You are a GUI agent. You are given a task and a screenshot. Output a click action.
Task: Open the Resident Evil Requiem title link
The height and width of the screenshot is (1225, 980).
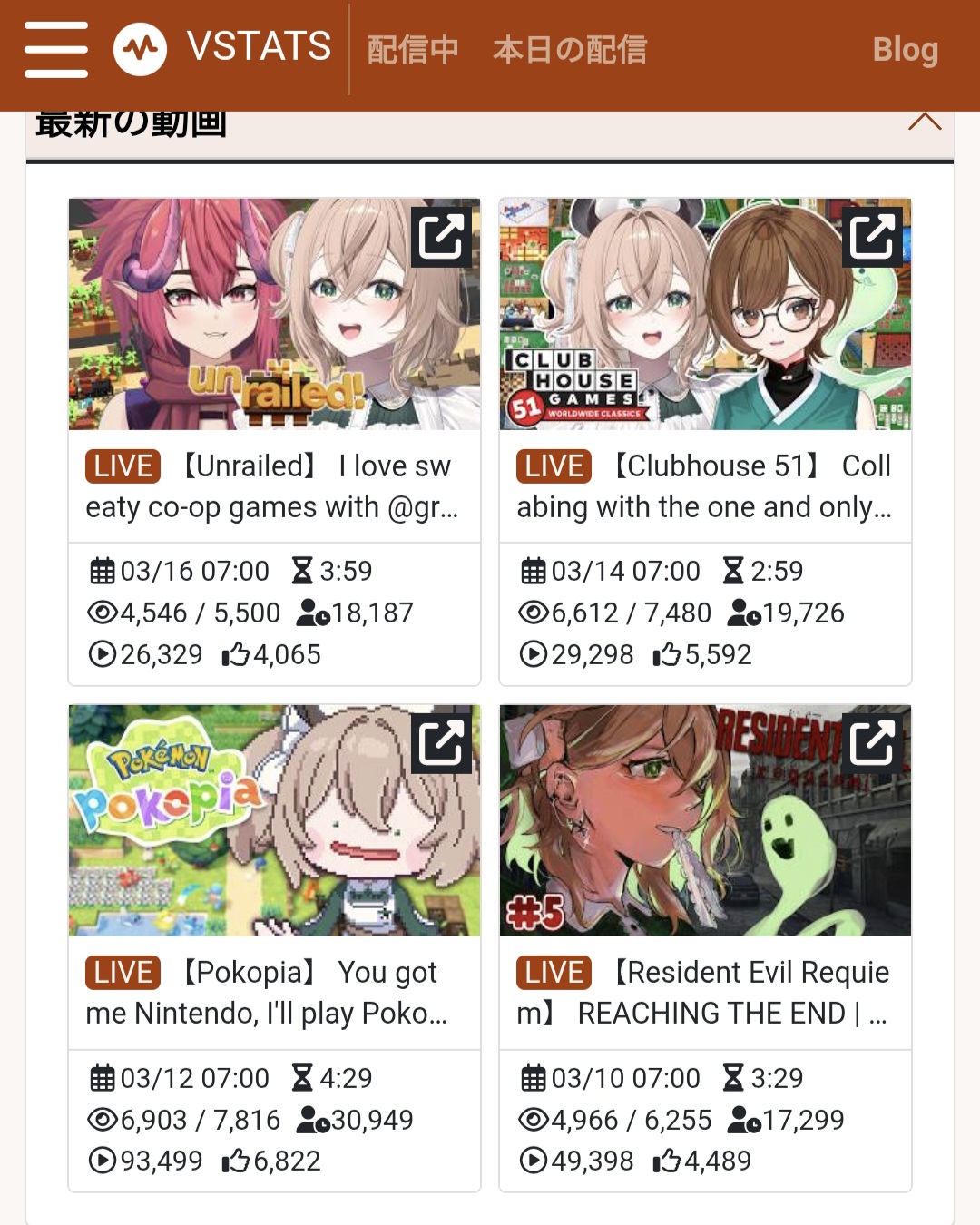click(702, 994)
